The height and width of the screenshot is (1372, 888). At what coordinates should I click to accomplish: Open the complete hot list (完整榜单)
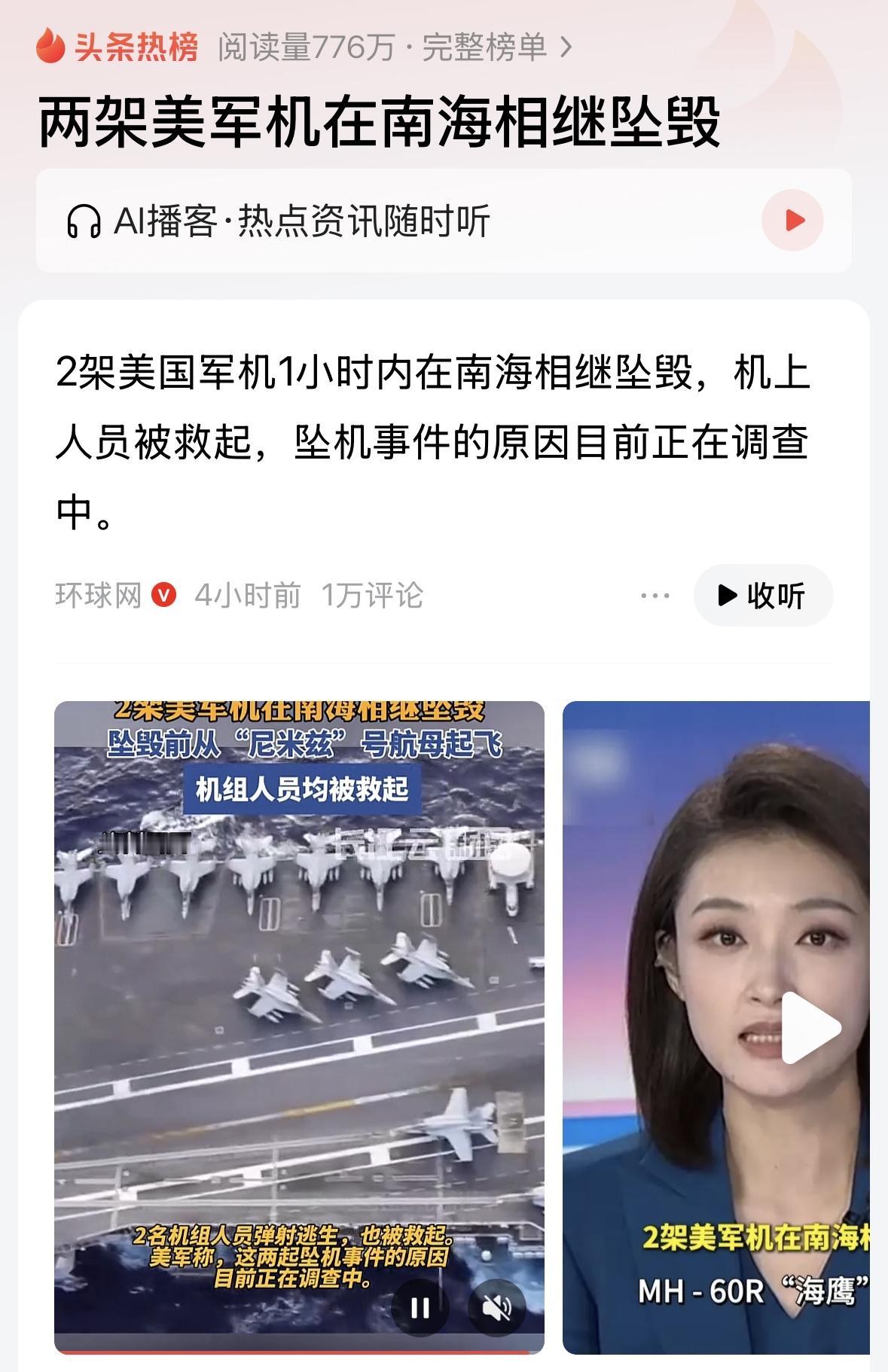coord(496,48)
